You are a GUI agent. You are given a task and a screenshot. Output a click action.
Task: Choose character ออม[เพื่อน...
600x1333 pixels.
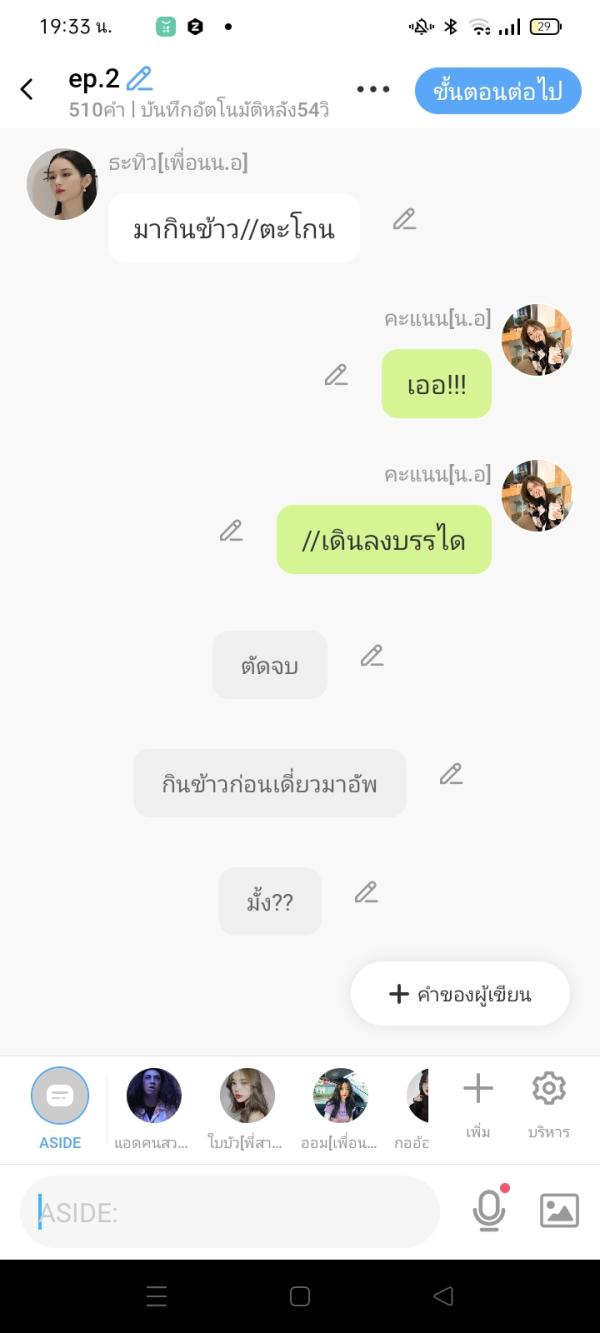tap(340, 1106)
